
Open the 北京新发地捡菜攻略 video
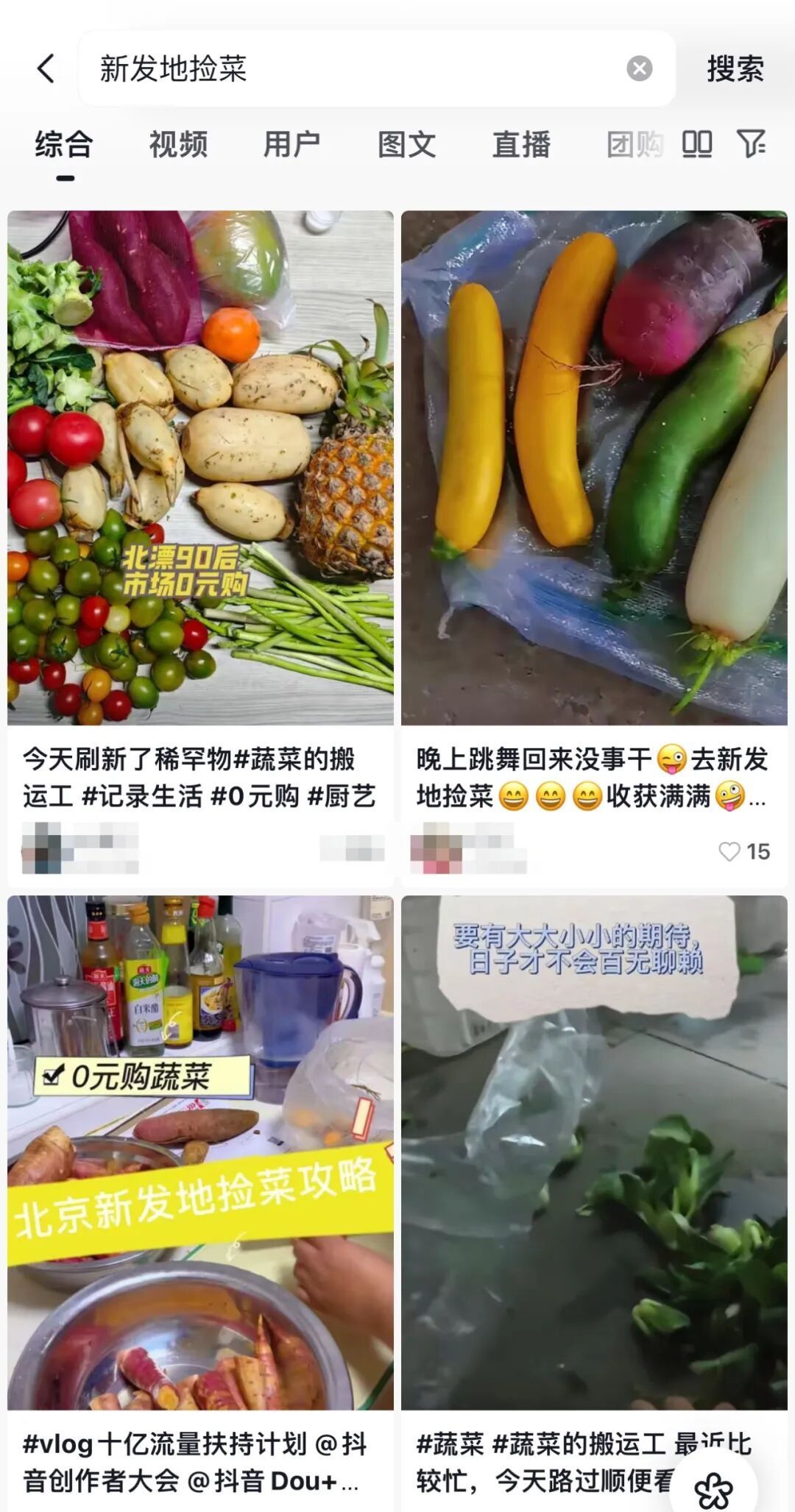tap(200, 1152)
